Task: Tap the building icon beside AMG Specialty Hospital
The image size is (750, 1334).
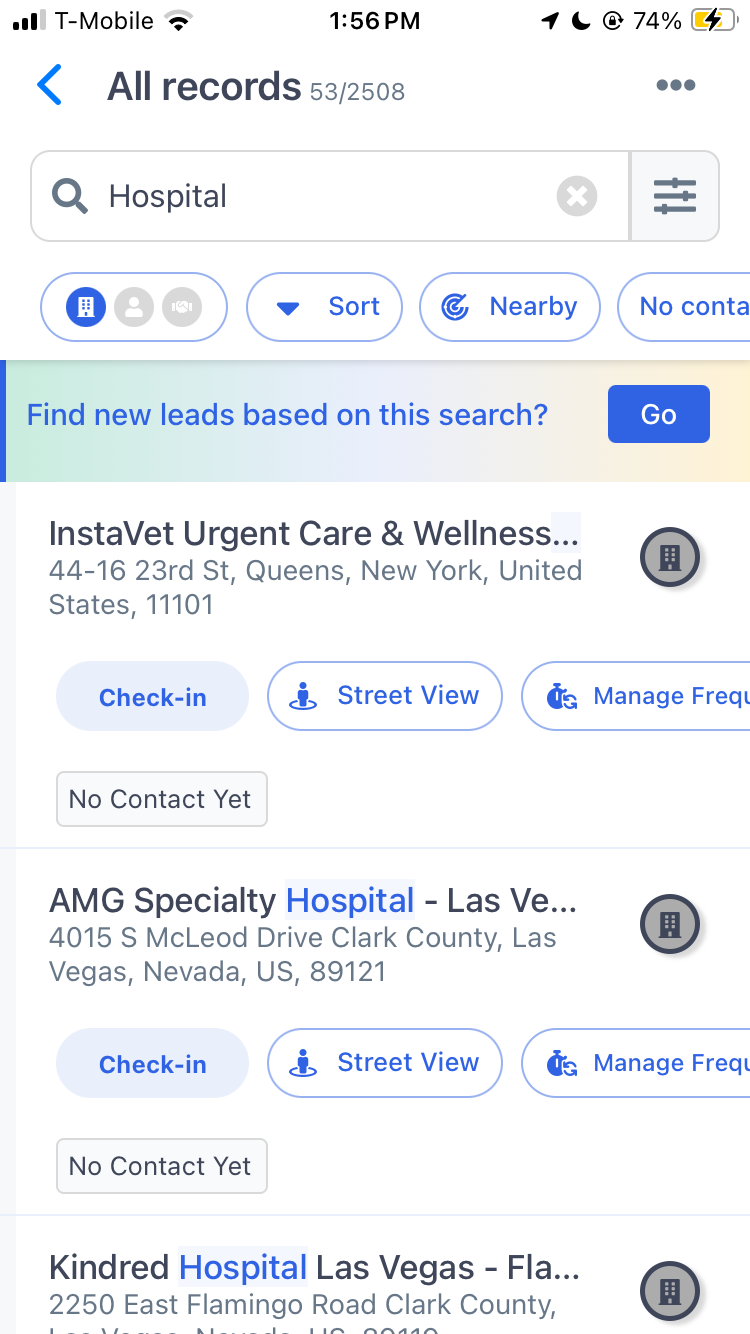Action: [669, 924]
